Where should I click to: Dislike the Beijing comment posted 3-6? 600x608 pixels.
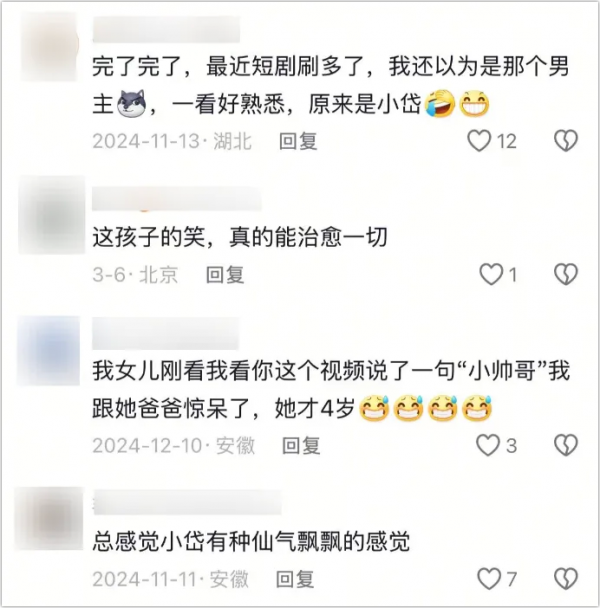[566, 274]
